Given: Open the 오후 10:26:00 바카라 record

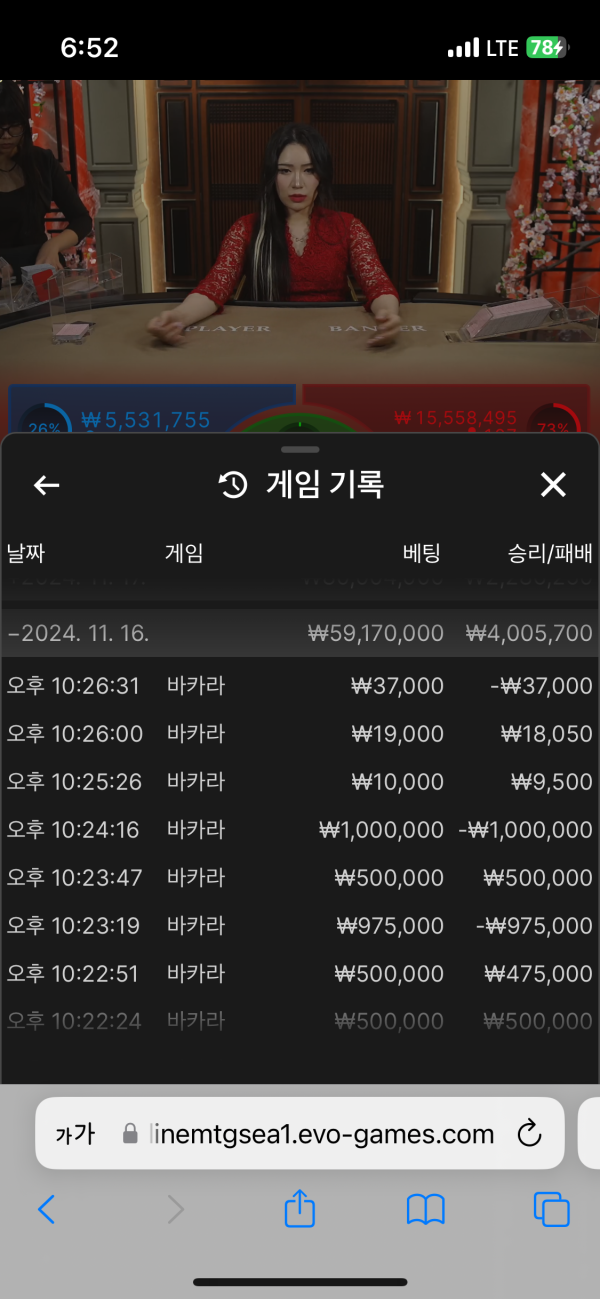Looking at the screenshot, I should pos(300,734).
